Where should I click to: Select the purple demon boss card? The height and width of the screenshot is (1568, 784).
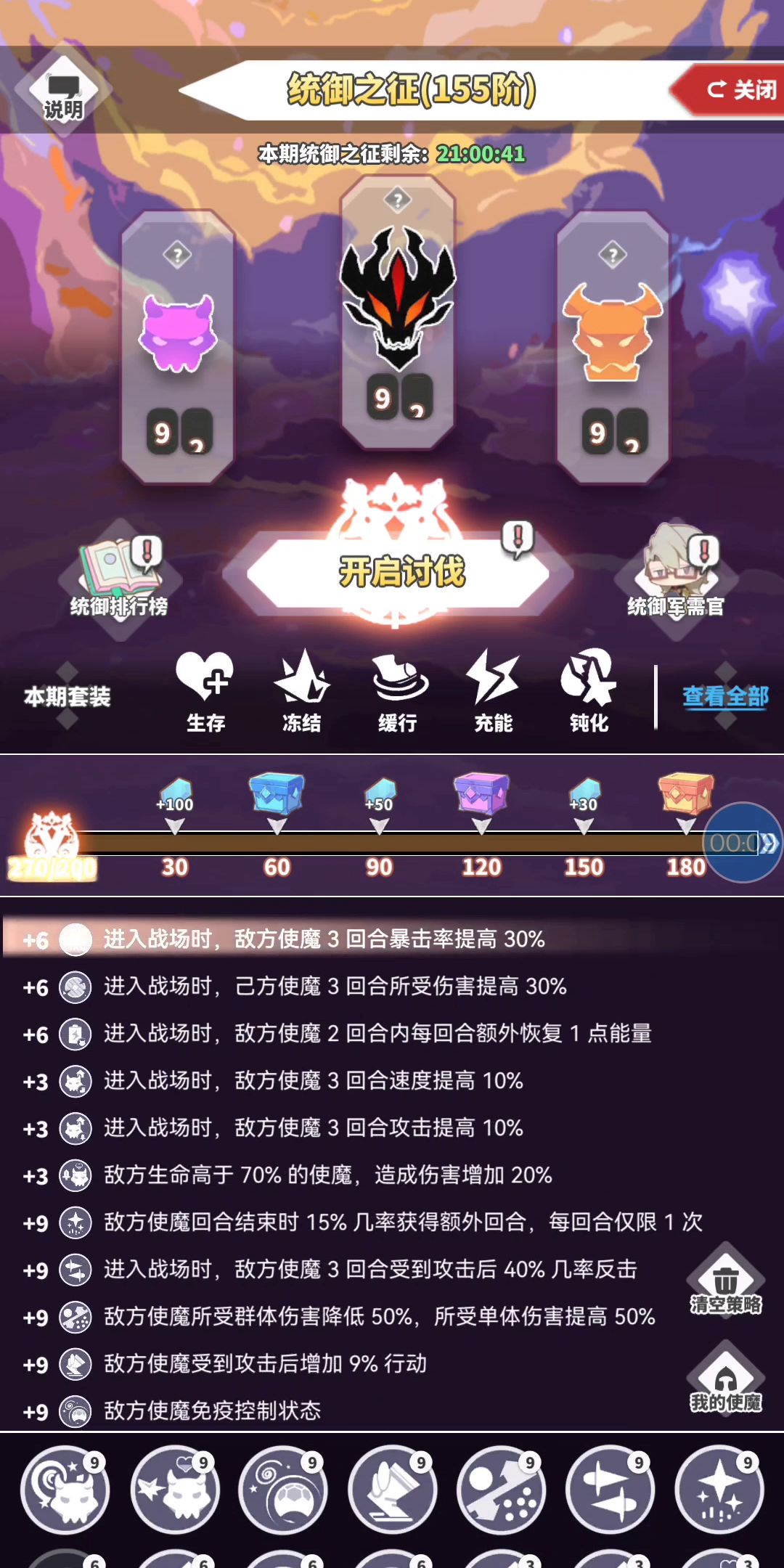click(x=178, y=347)
